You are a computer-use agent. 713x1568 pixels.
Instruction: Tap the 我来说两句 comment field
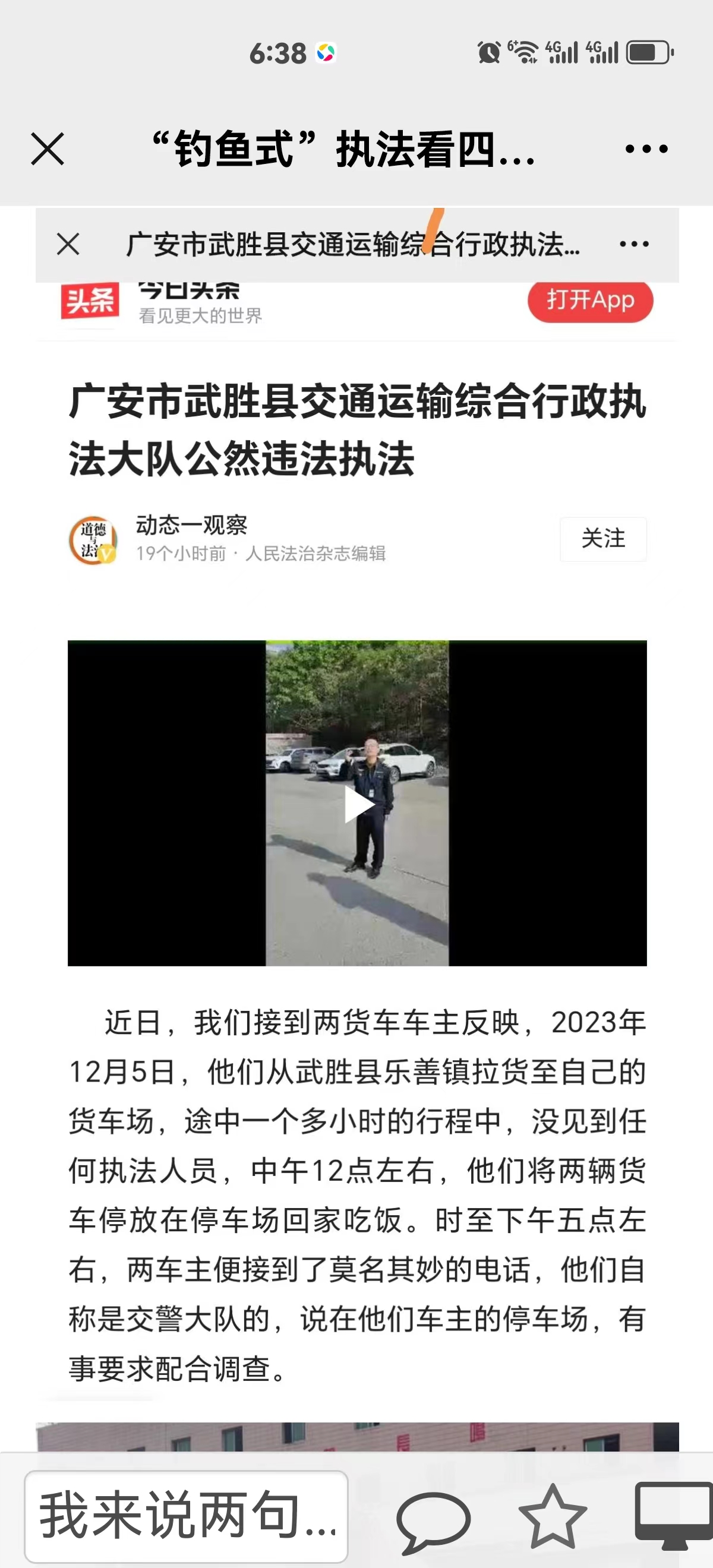tap(187, 1516)
